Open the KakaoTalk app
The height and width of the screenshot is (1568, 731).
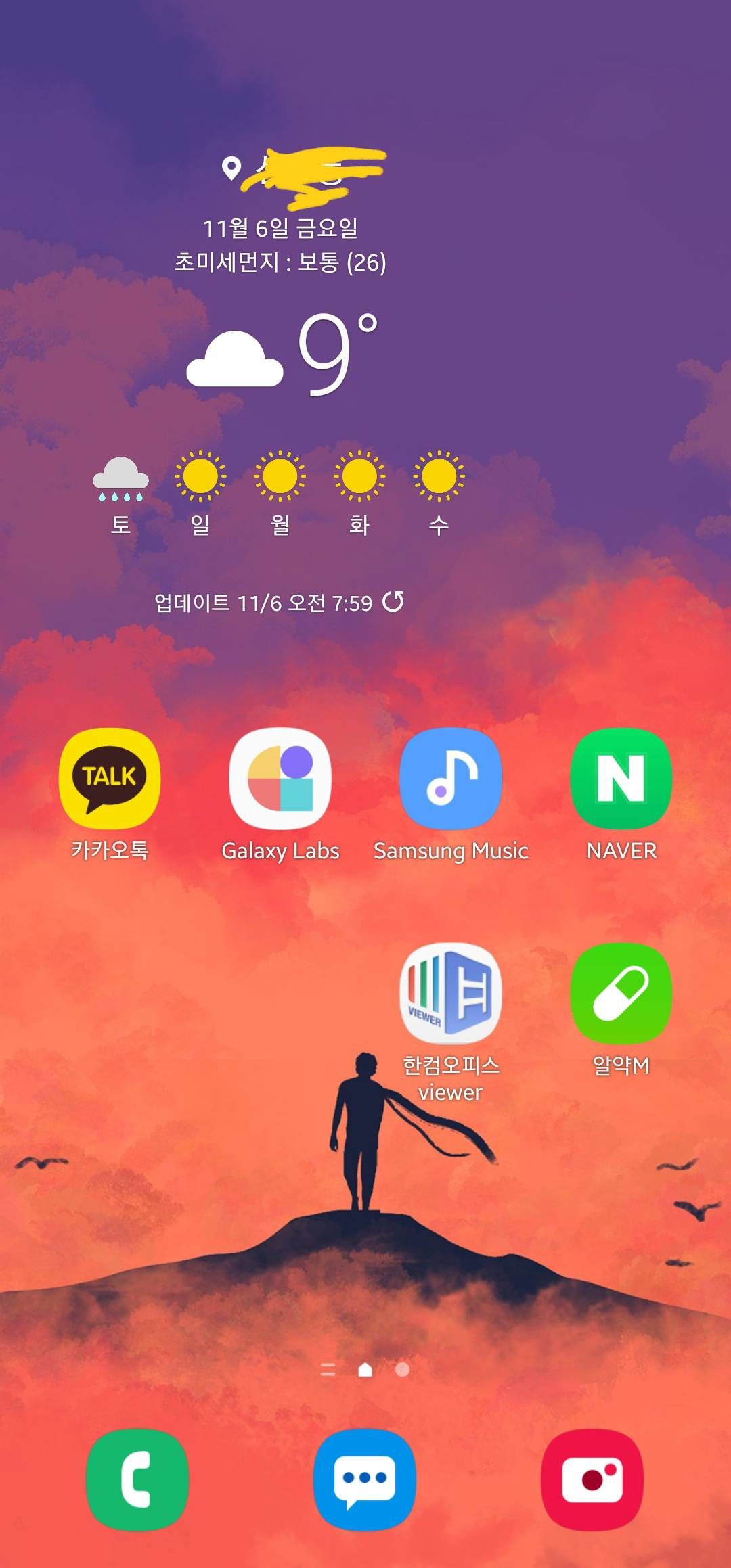tap(110, 779)
